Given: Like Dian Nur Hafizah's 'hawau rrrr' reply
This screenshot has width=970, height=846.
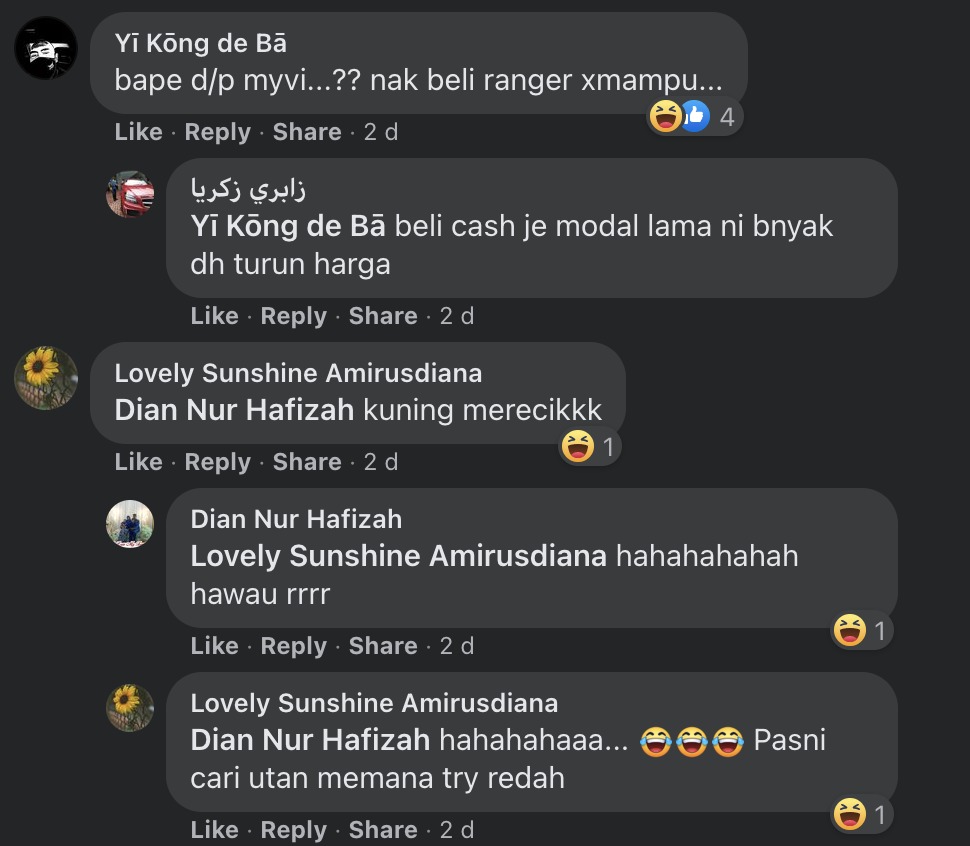Looking at the screenshot, I should [x=214, y=646].
